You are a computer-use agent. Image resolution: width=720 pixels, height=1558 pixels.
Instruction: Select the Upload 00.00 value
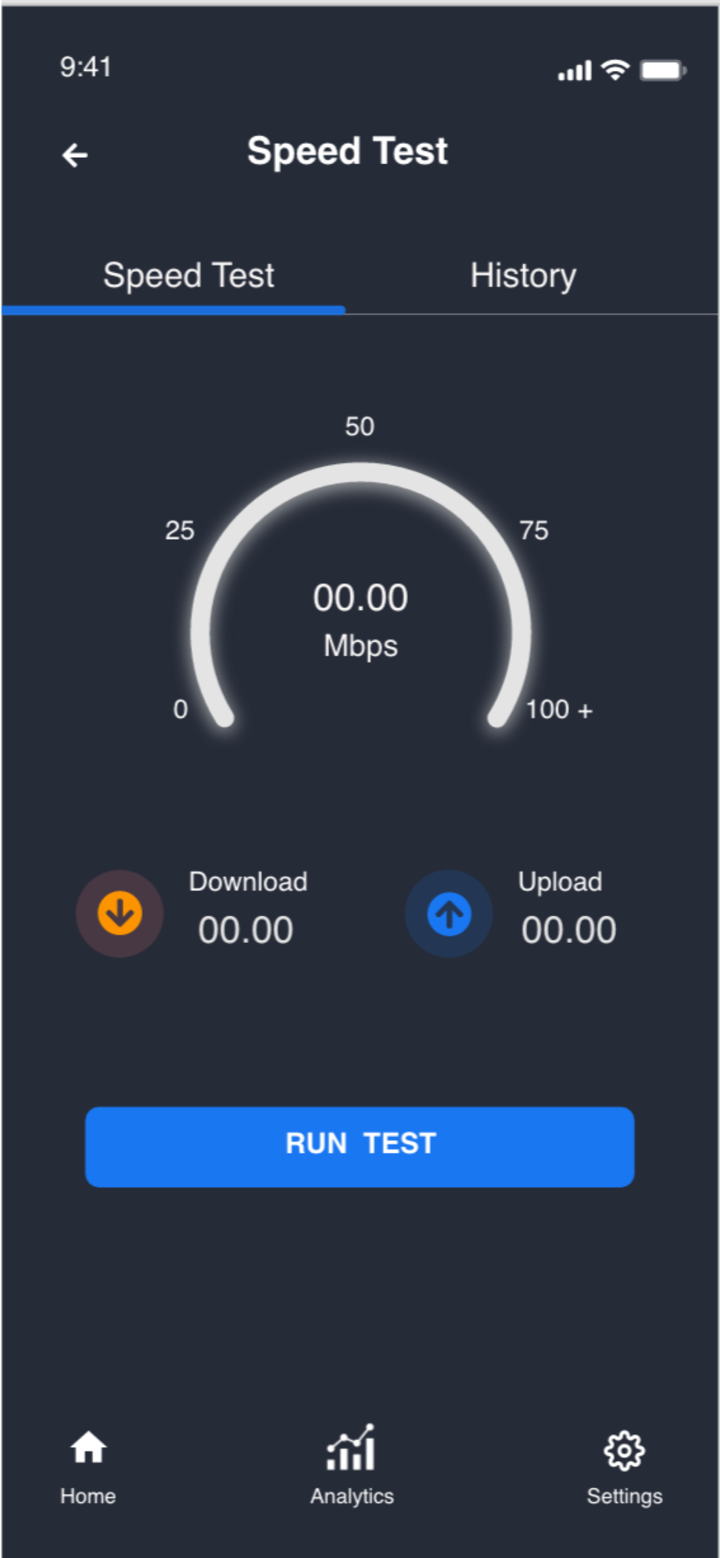pyautogui.click(x=568, y=930)
